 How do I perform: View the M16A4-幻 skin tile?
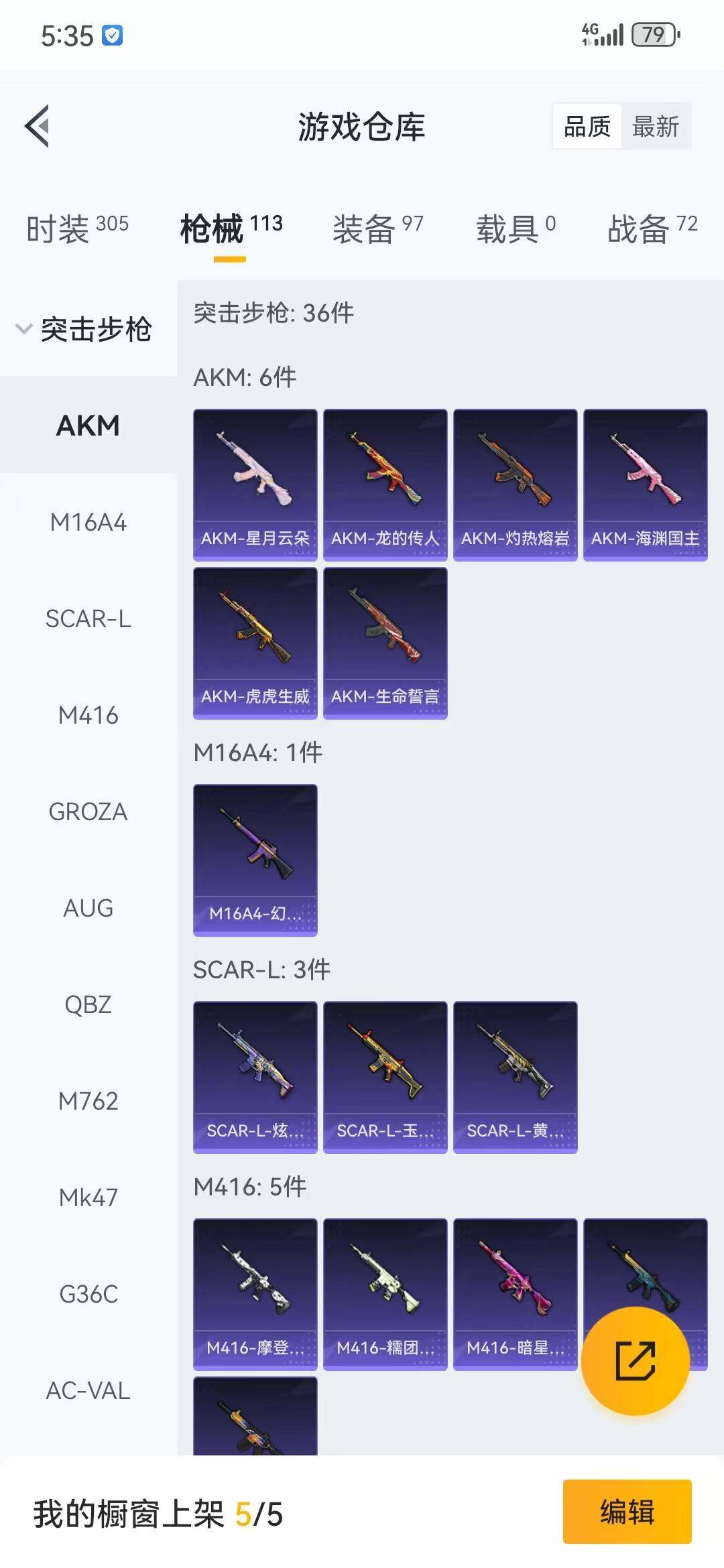(255, 860)
